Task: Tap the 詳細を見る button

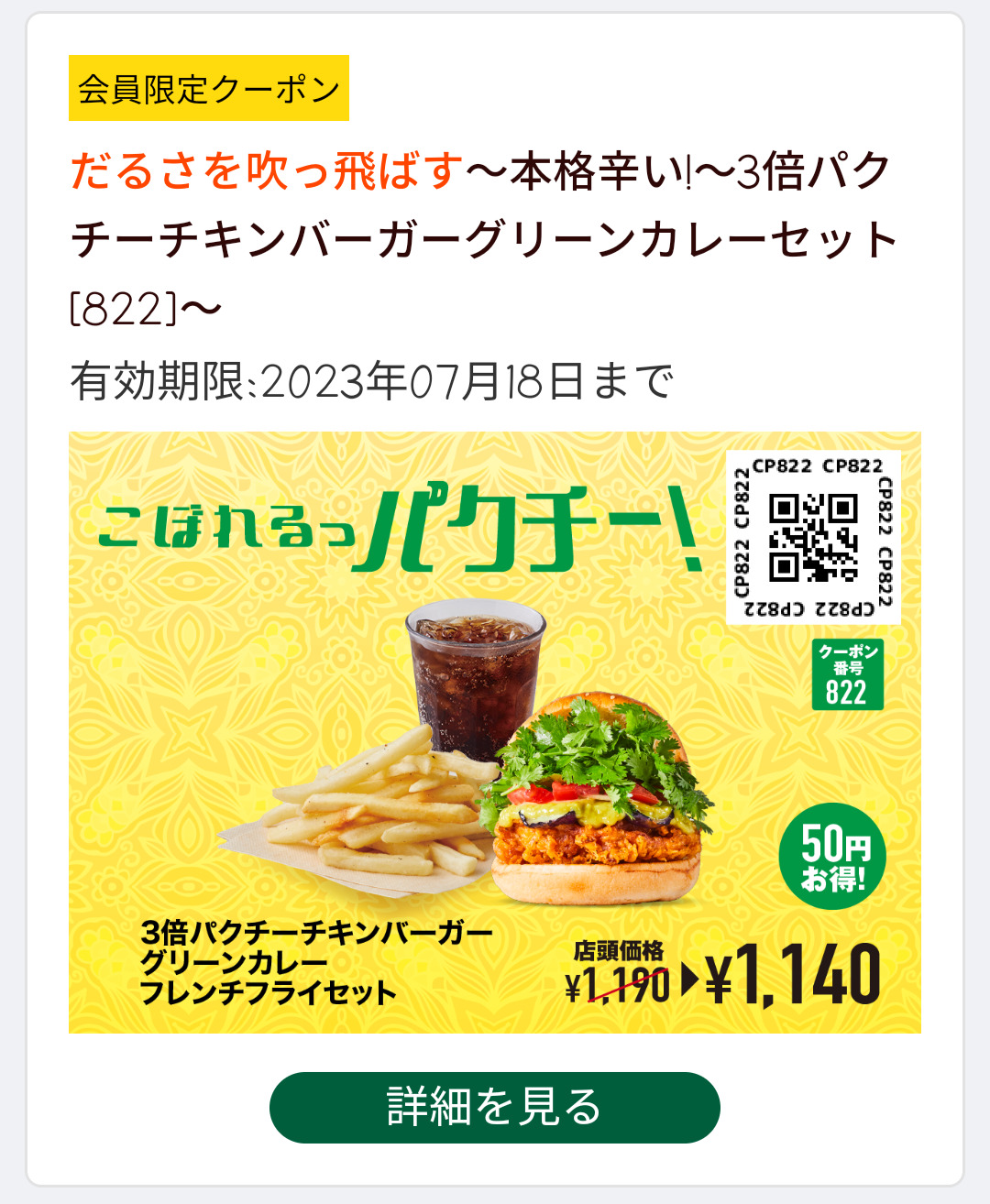Action: (x=494, y=1107)
